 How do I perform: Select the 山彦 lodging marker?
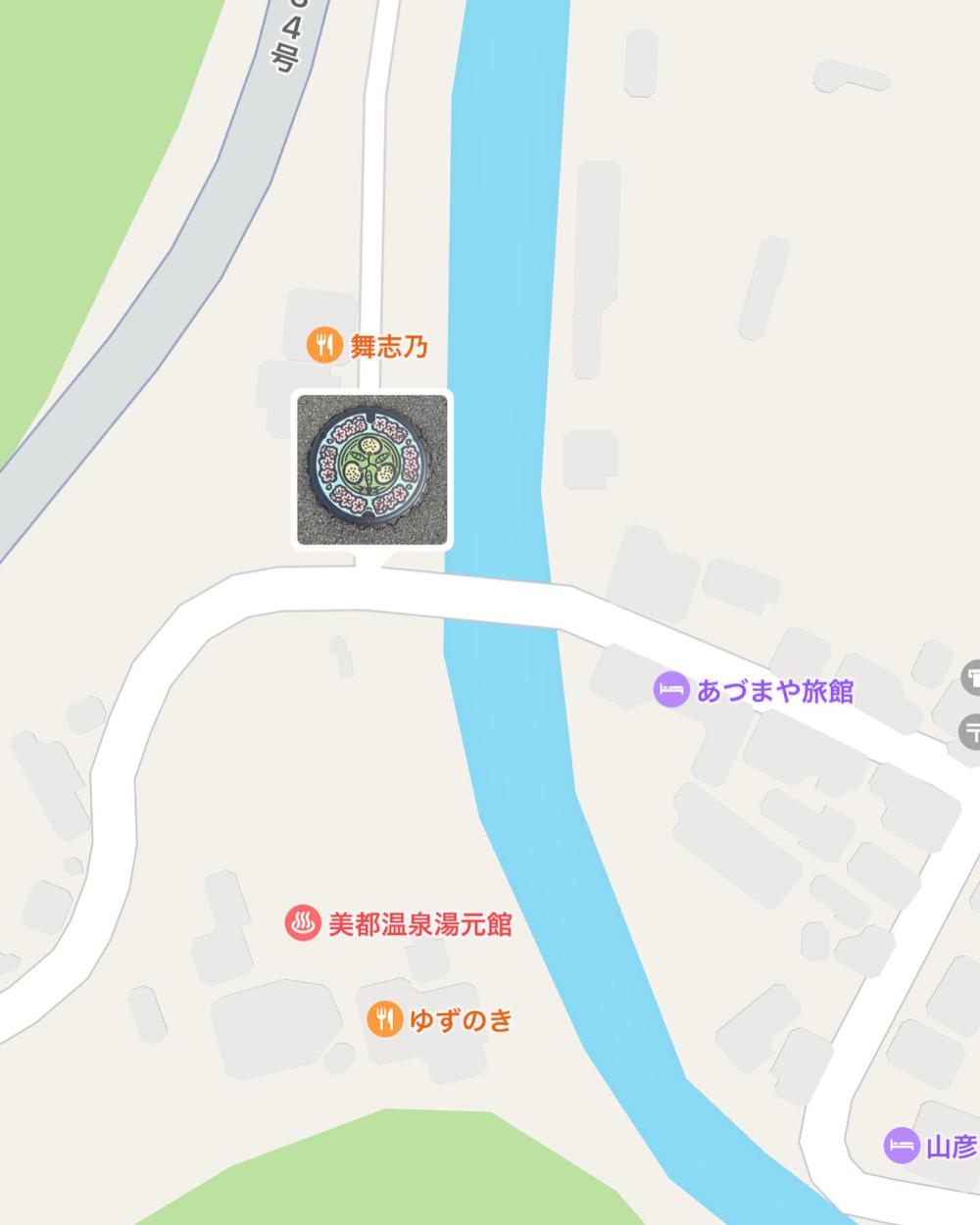click(902, 1145)
